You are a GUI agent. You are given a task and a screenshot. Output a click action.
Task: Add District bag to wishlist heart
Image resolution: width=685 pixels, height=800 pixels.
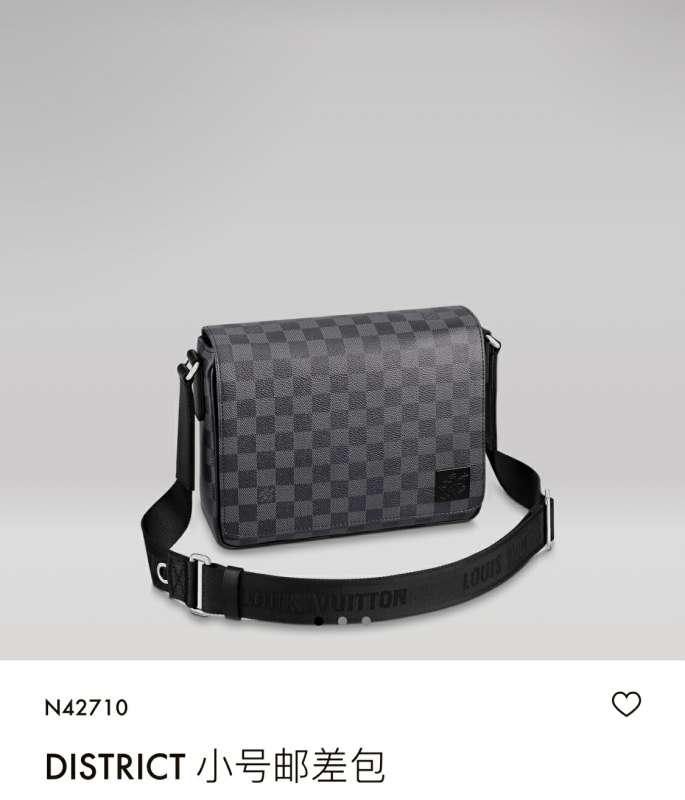[626, 705]
